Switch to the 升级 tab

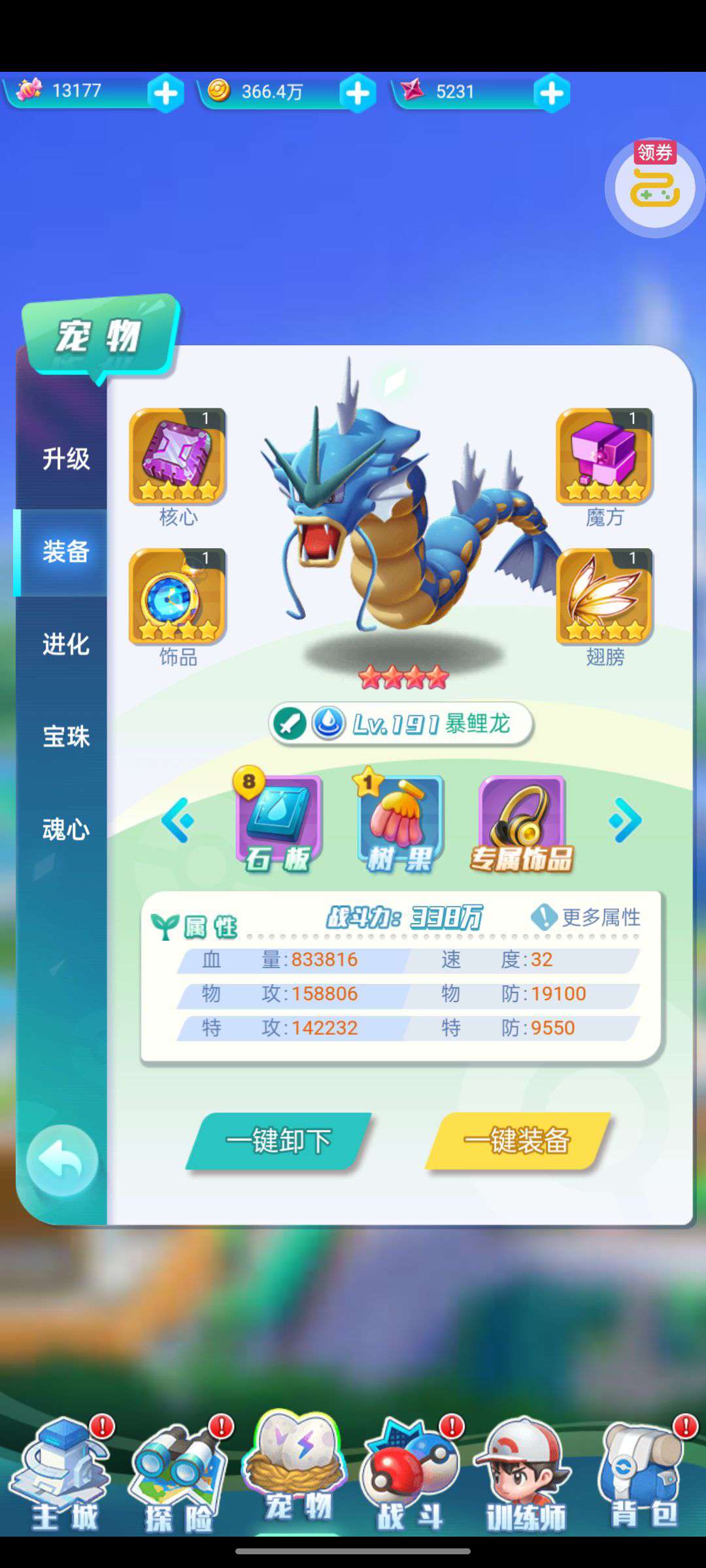coord(65,459)
